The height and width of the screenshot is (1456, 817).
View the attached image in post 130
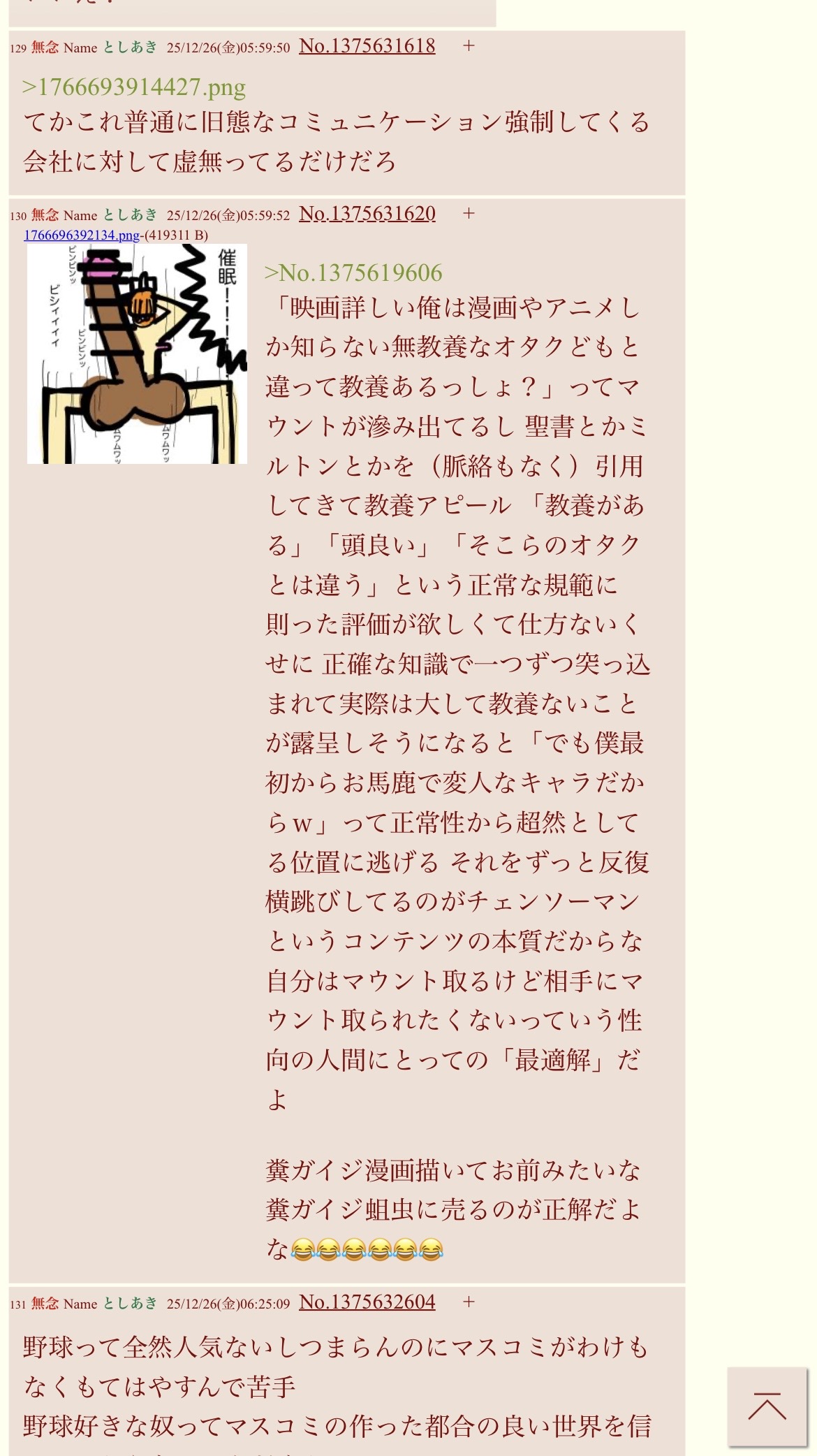coord(137,354)
